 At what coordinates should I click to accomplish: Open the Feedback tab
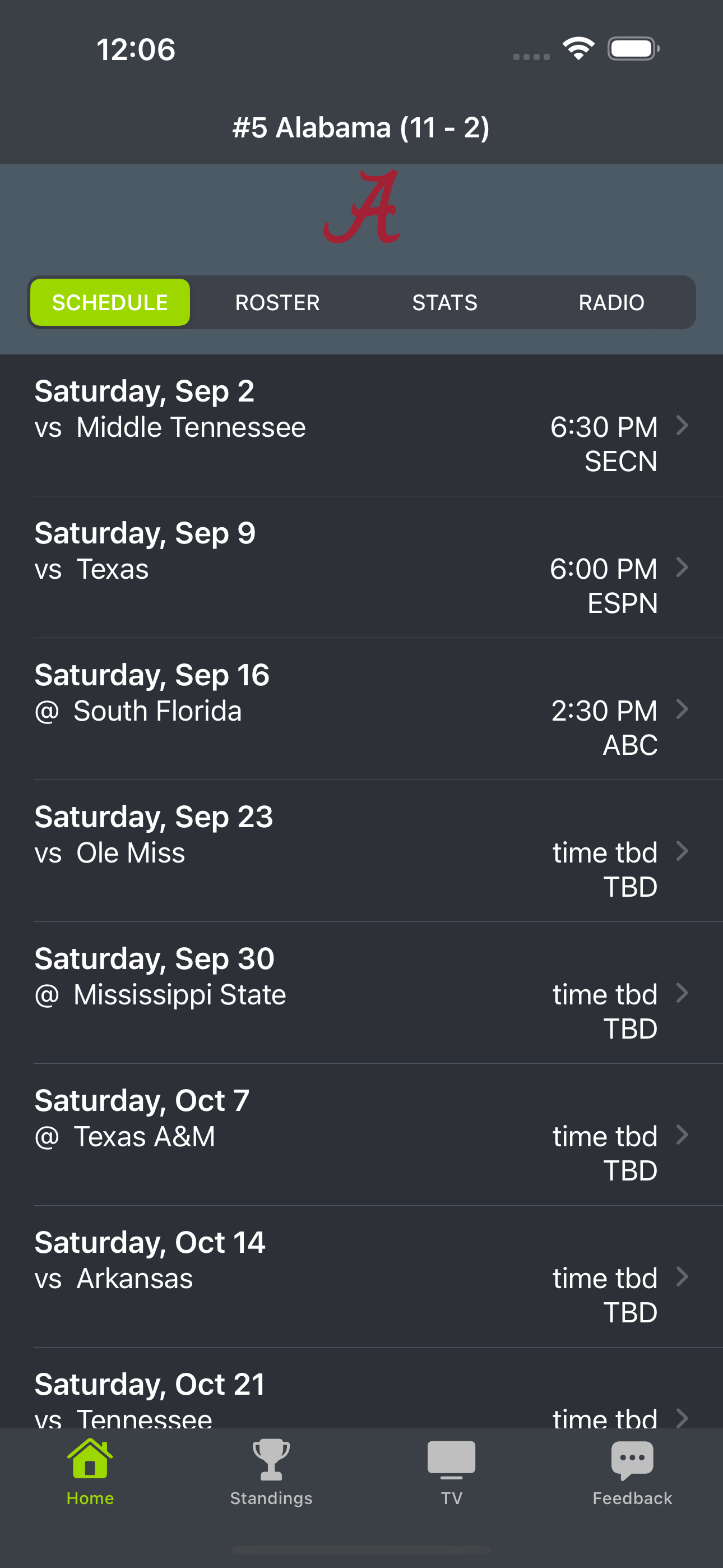click(x=632, y=1472)
